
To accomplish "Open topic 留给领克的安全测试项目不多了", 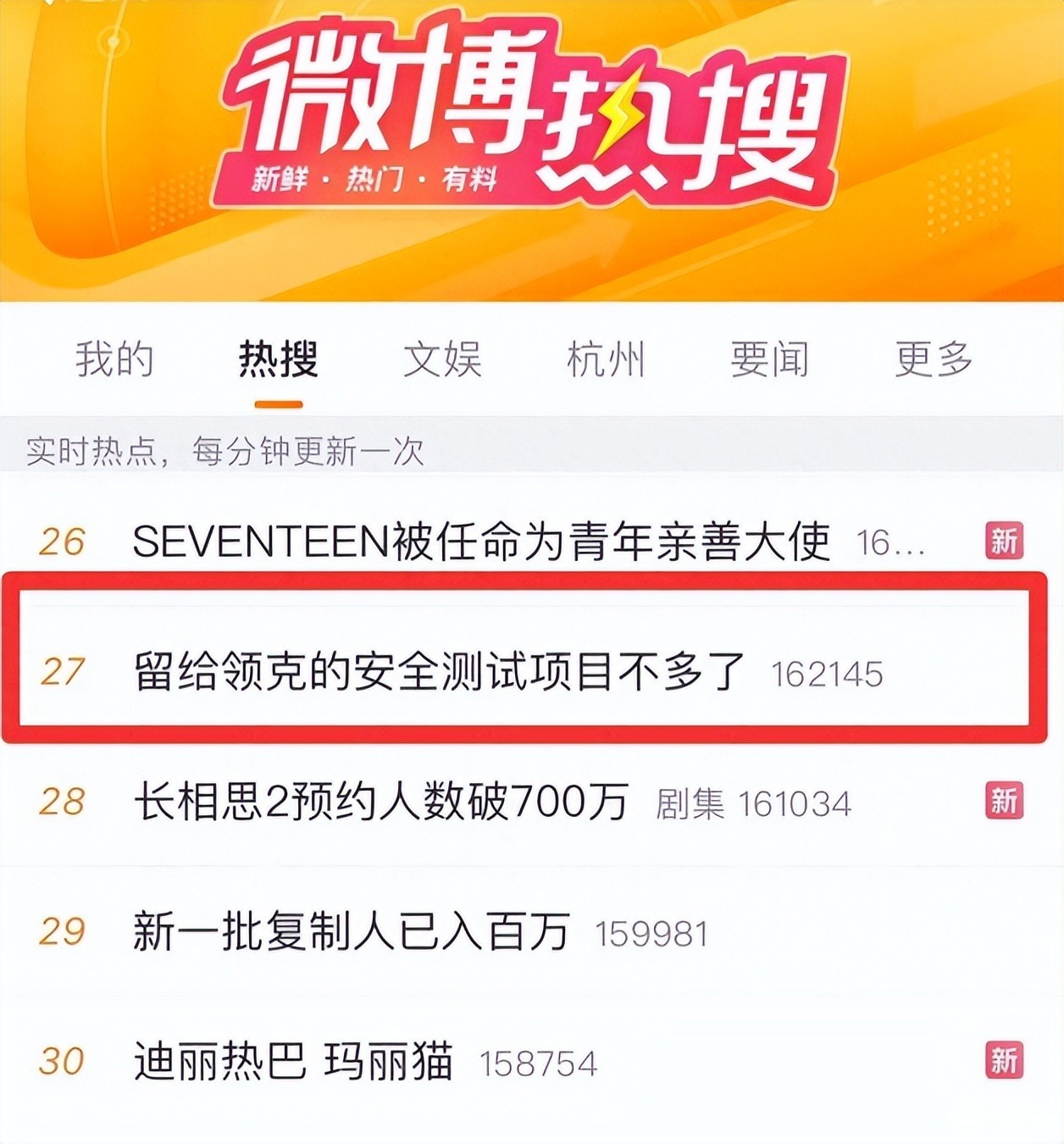I will coord(439,672).
